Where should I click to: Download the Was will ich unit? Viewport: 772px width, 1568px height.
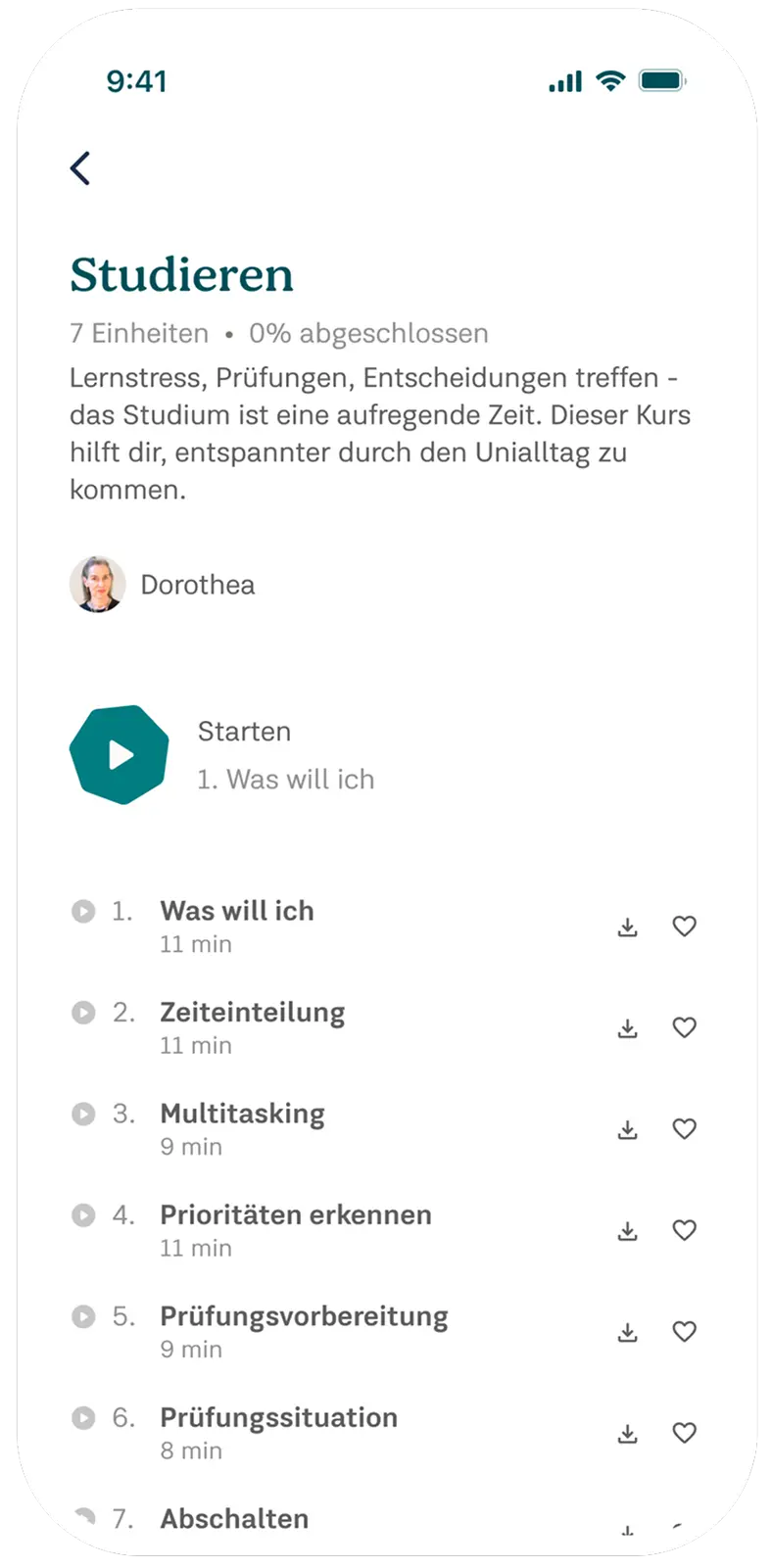pyautogui.click(x=628, y=927)
